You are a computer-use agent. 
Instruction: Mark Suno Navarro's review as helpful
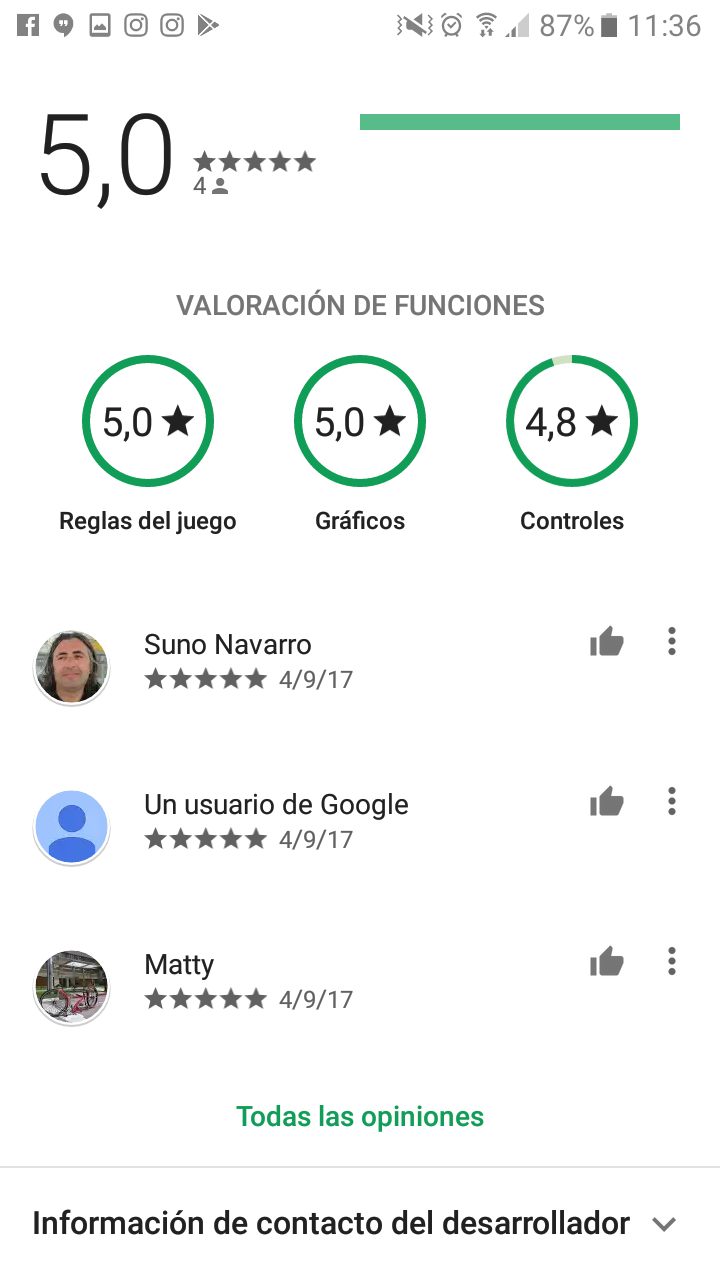tap(606, 642)
